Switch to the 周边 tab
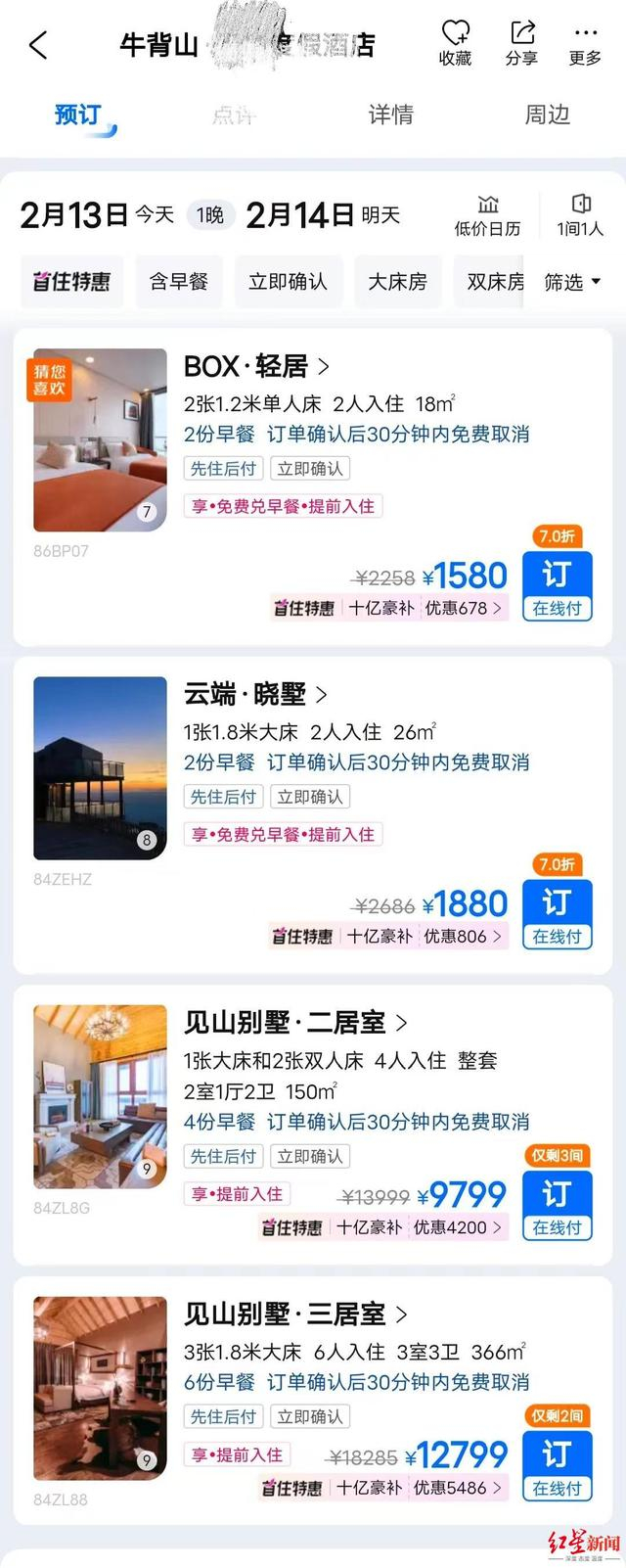 547,115
